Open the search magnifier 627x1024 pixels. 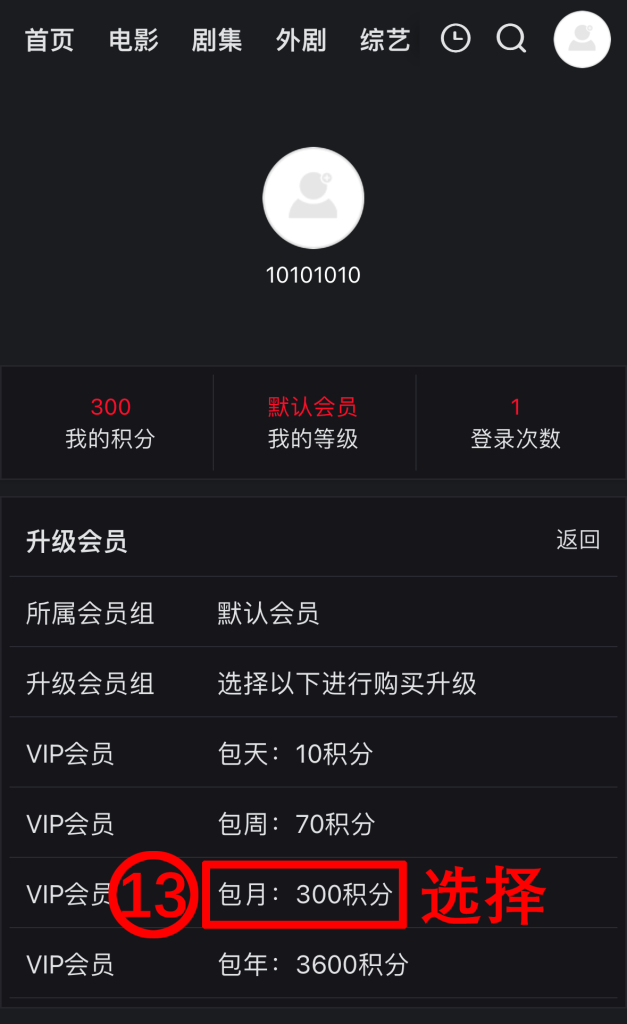(511, 39)
